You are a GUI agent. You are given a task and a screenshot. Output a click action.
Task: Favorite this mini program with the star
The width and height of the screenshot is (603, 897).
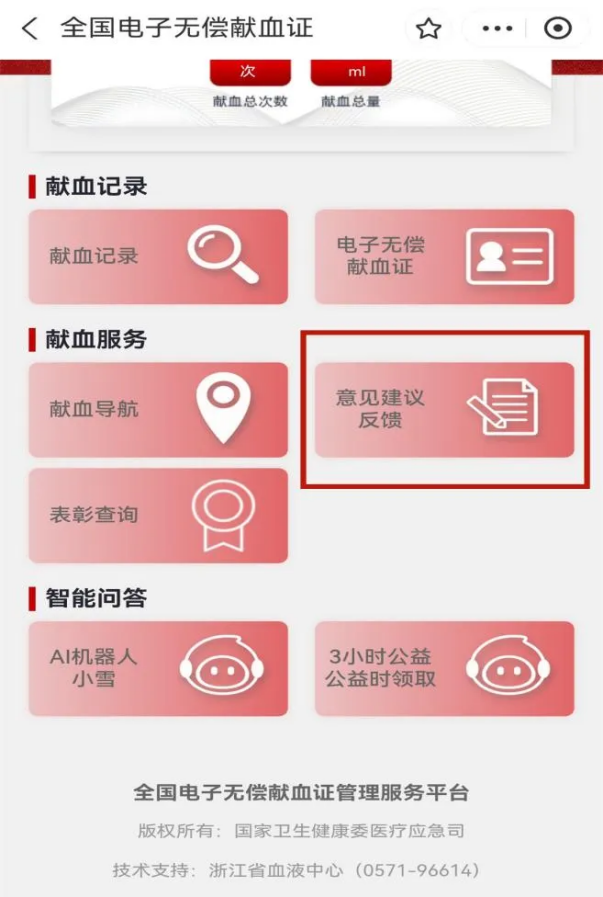click(429, 28)
